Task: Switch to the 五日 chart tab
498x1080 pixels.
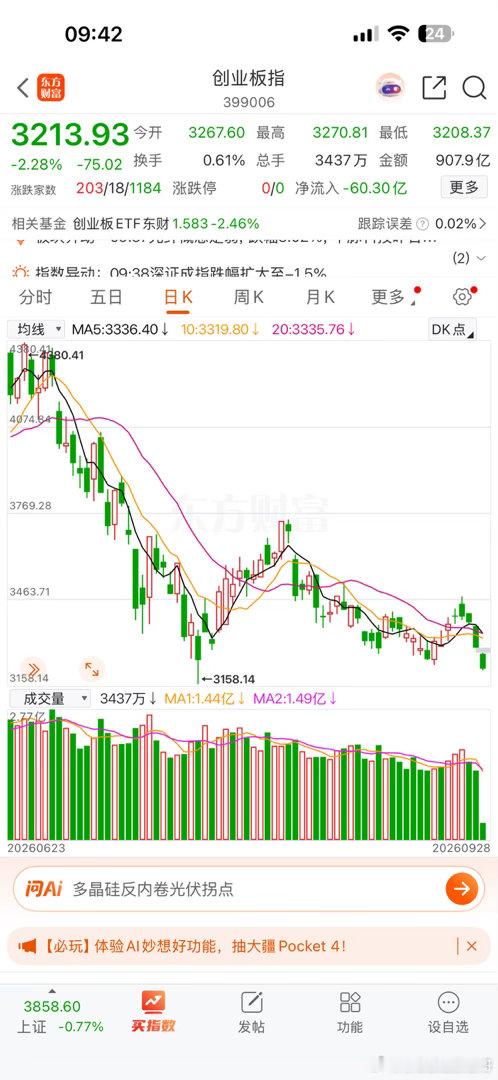Action: coord(107,297)
